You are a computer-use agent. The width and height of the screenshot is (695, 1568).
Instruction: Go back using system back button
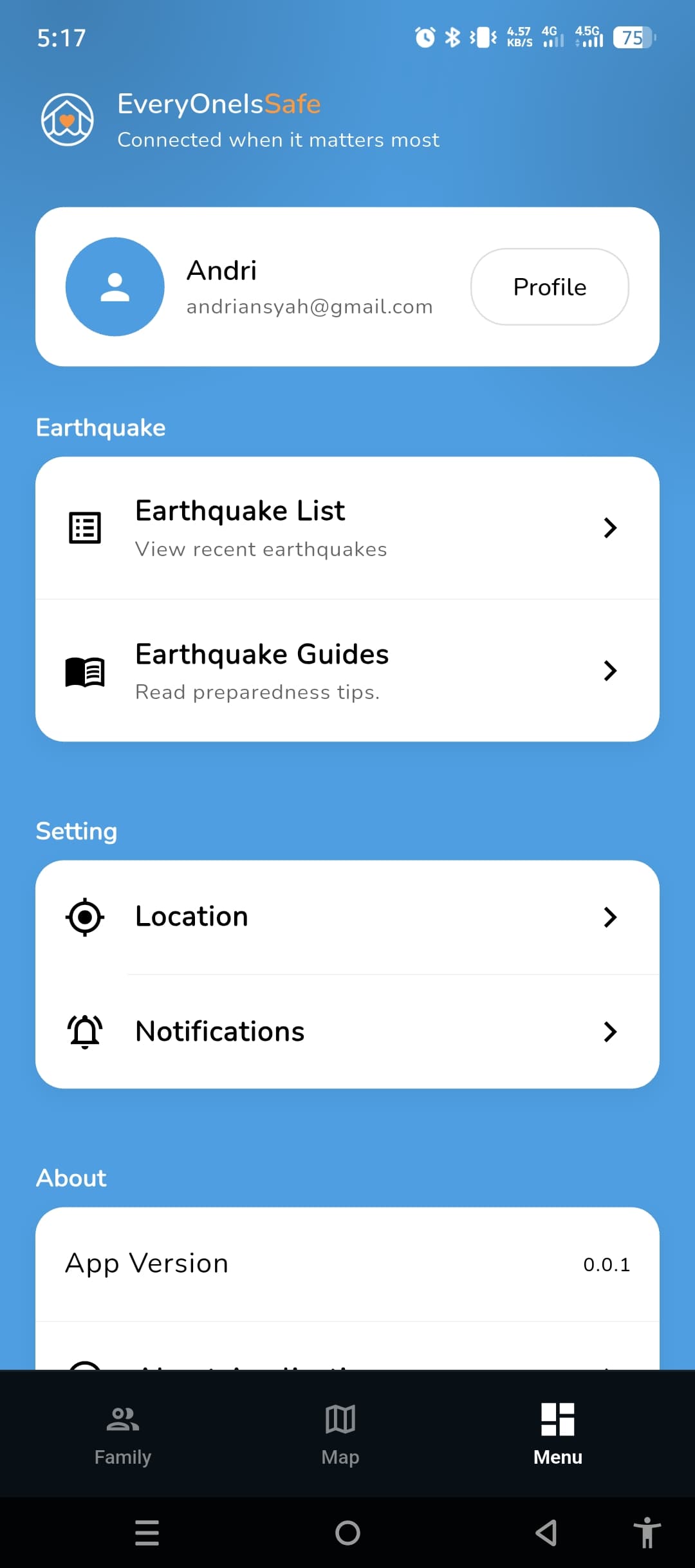pos(546,1533)
